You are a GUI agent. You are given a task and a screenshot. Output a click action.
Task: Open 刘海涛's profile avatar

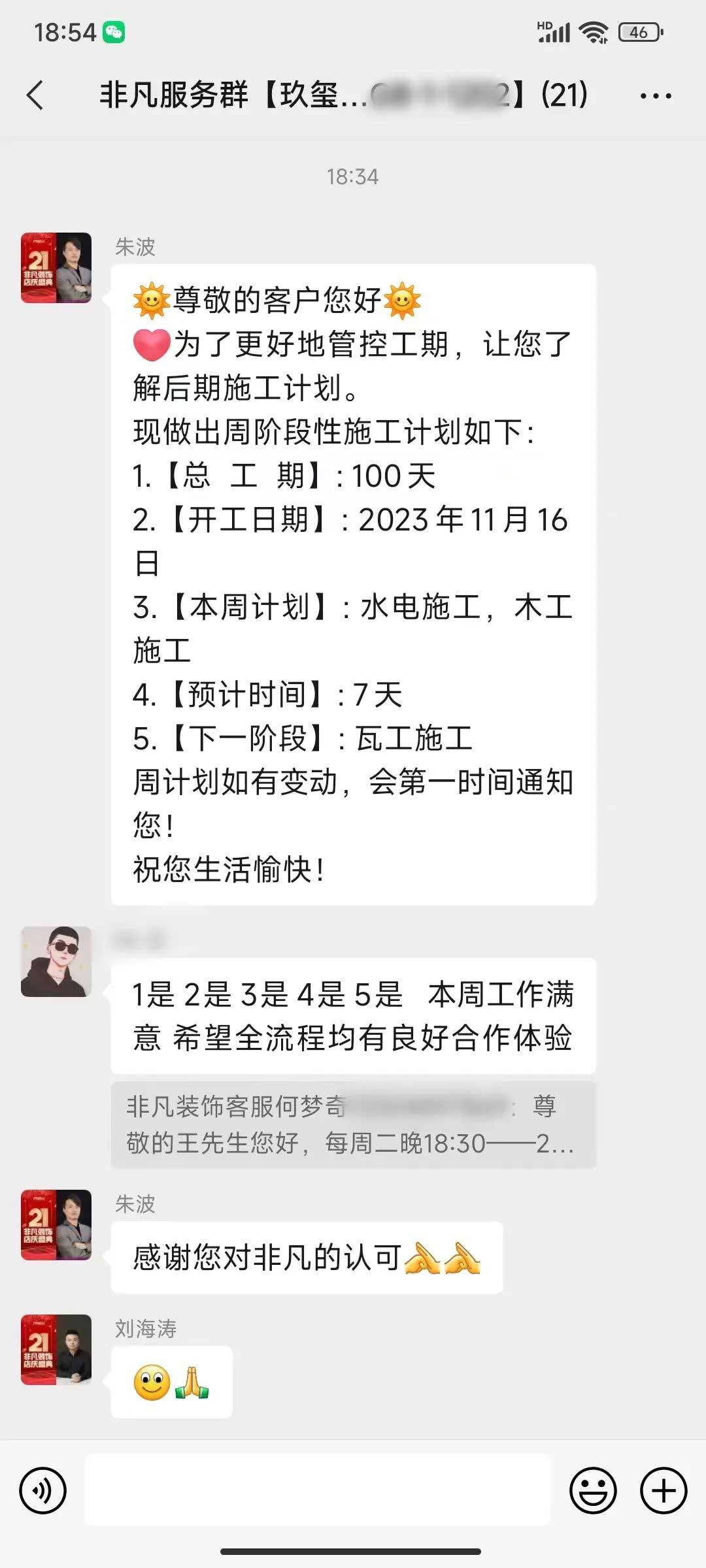click(x=56, y=1350)
